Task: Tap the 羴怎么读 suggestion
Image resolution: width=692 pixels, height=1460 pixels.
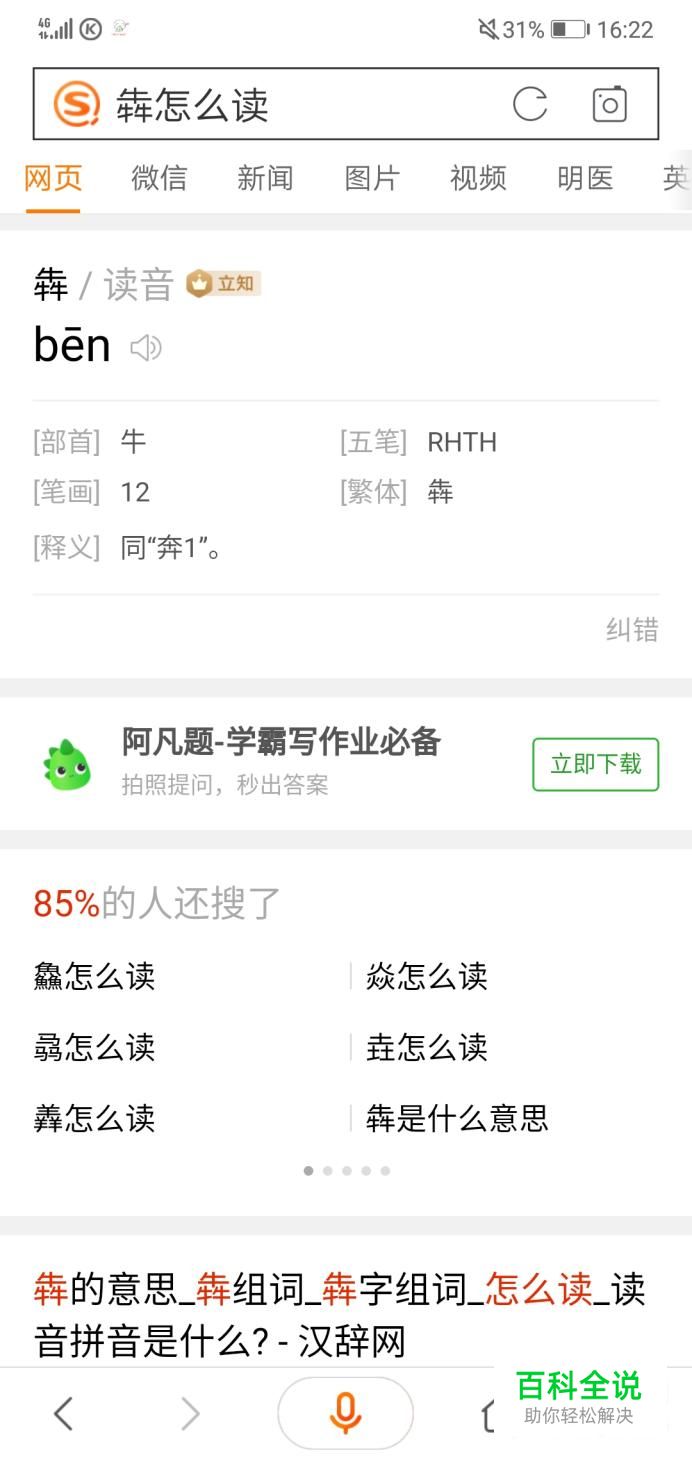Action: (95, 1118)
